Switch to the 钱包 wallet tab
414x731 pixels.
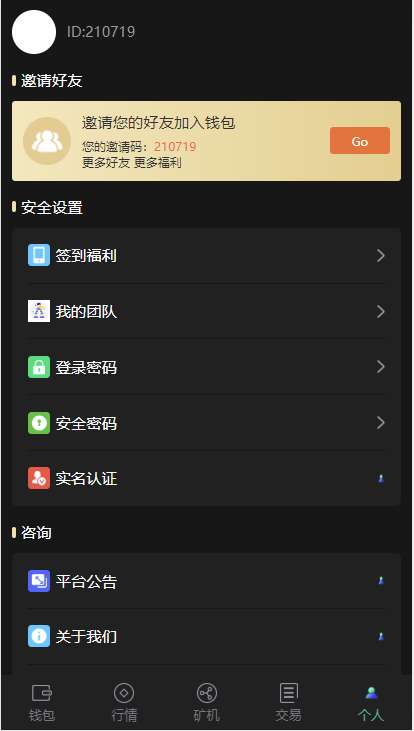[x=41, y=702]
